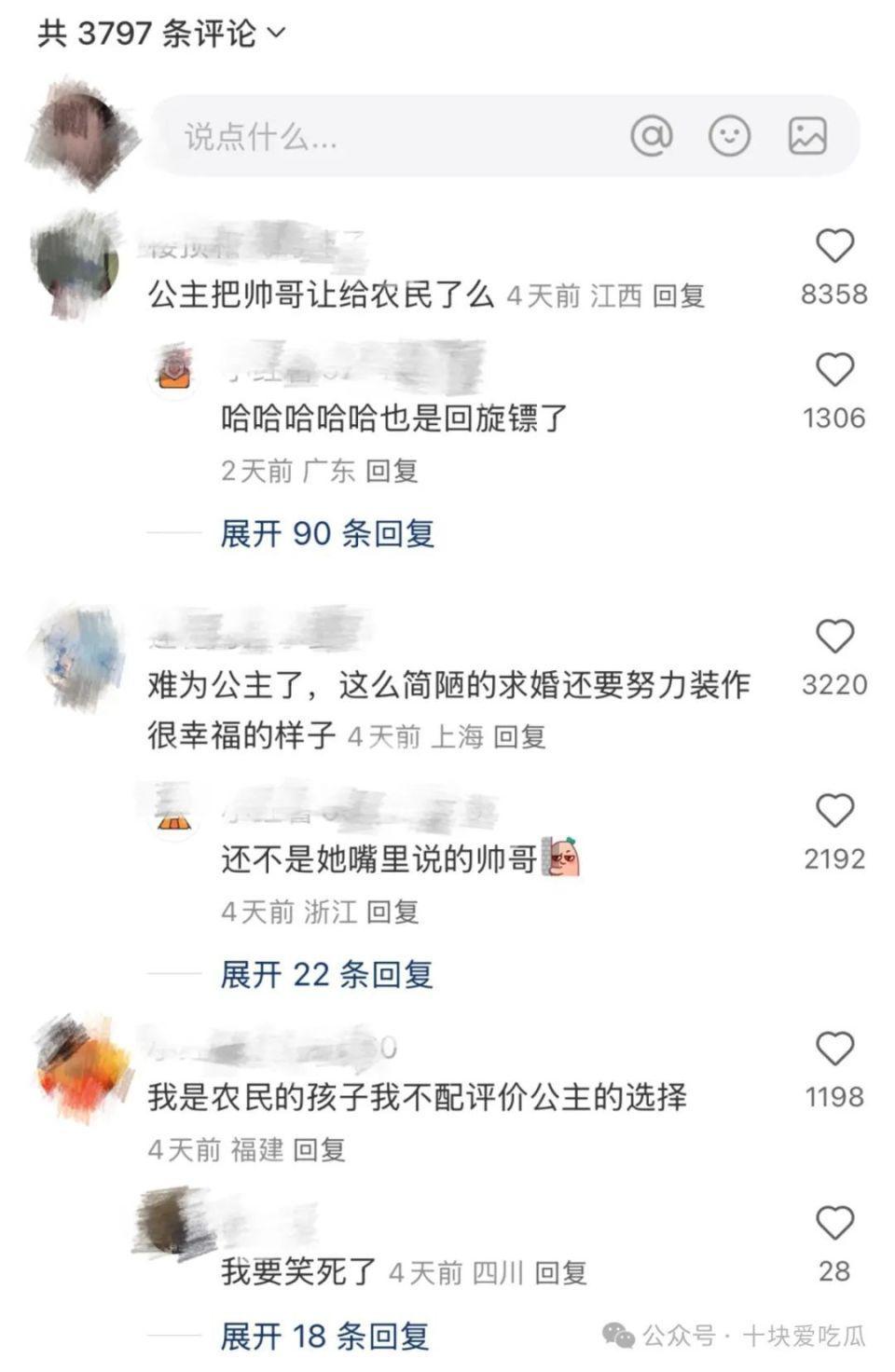
Task: Expand 展开 22 条回复
Action: click(326, 975)
